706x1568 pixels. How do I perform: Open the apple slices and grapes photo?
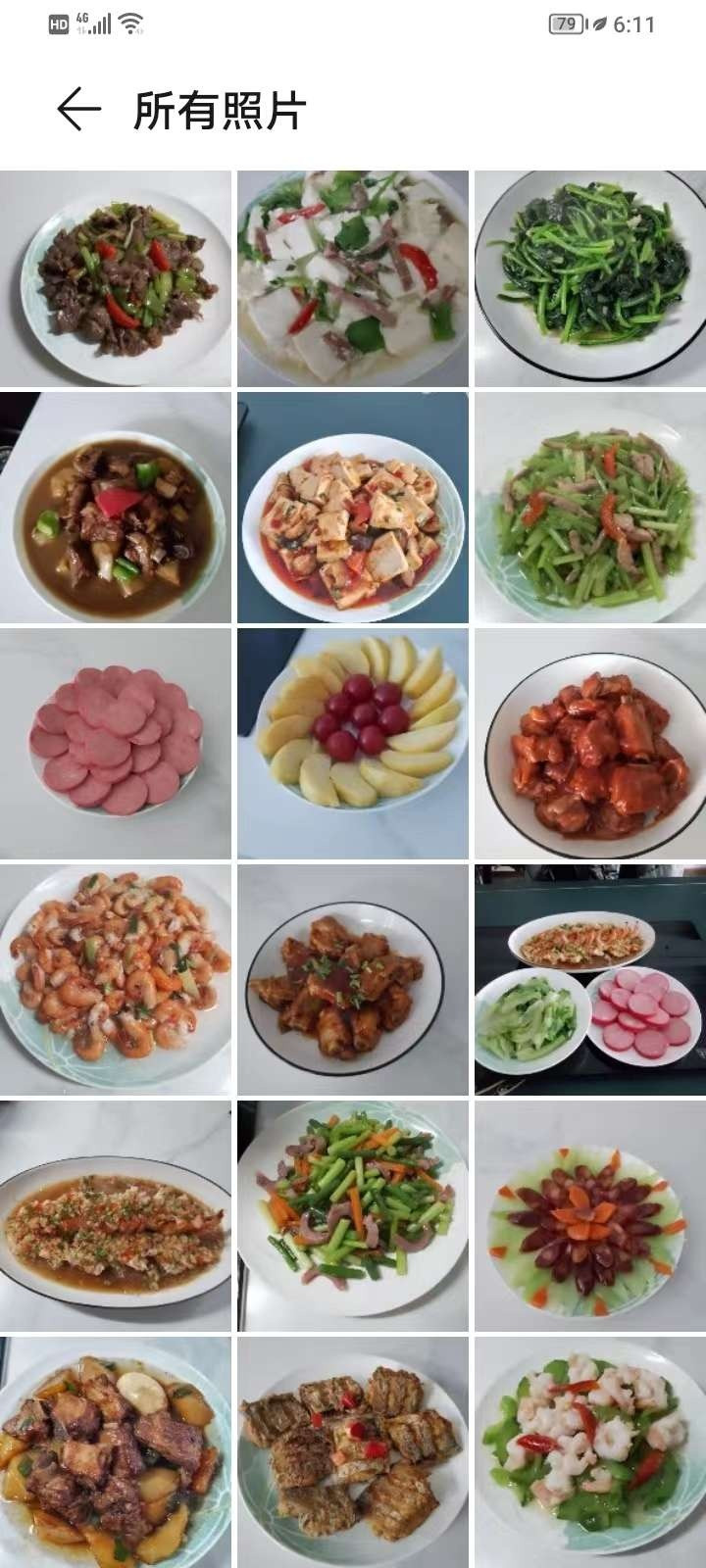(352, 744)
